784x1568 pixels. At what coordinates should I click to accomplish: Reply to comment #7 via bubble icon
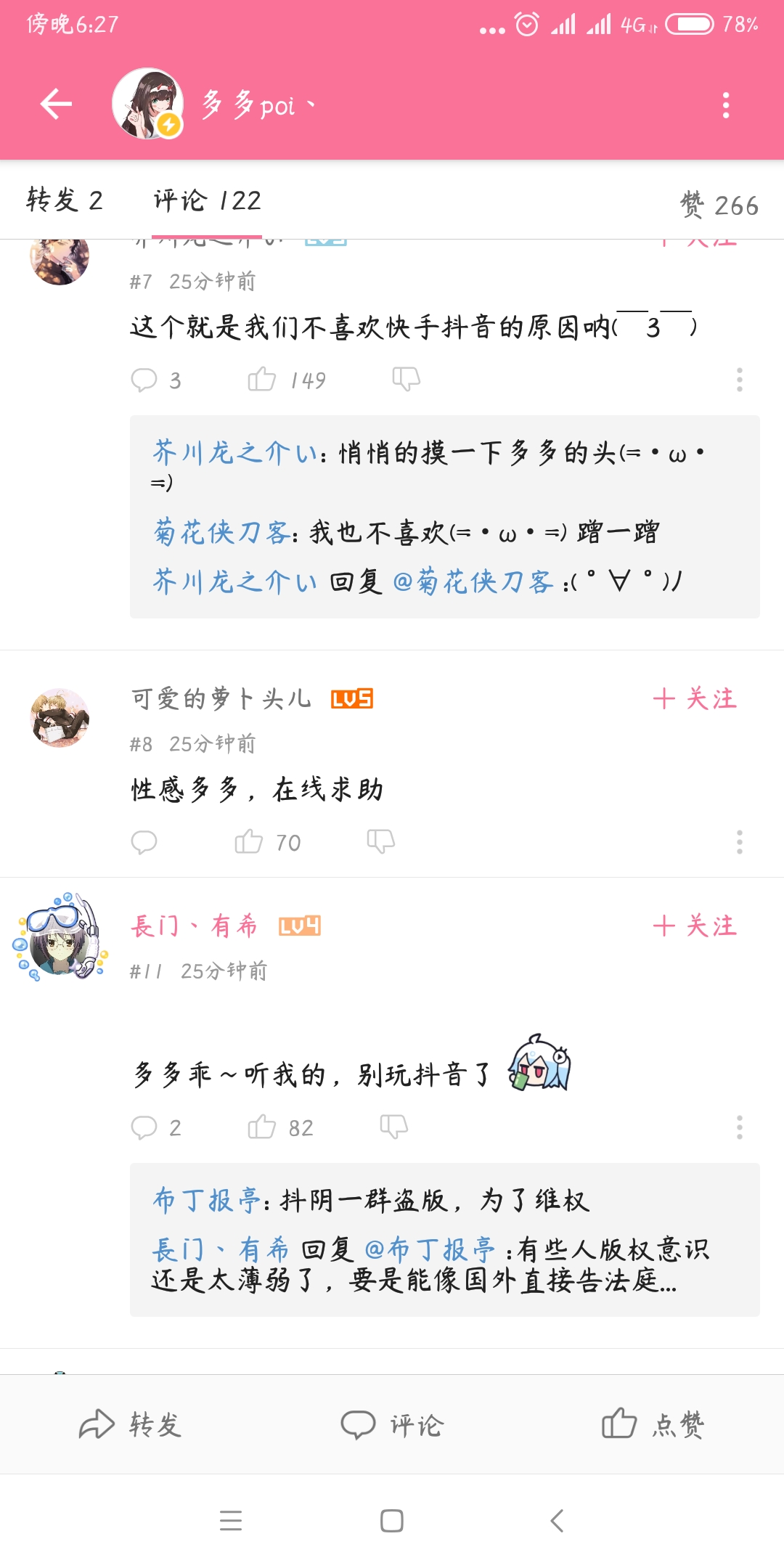coord(144,380)
